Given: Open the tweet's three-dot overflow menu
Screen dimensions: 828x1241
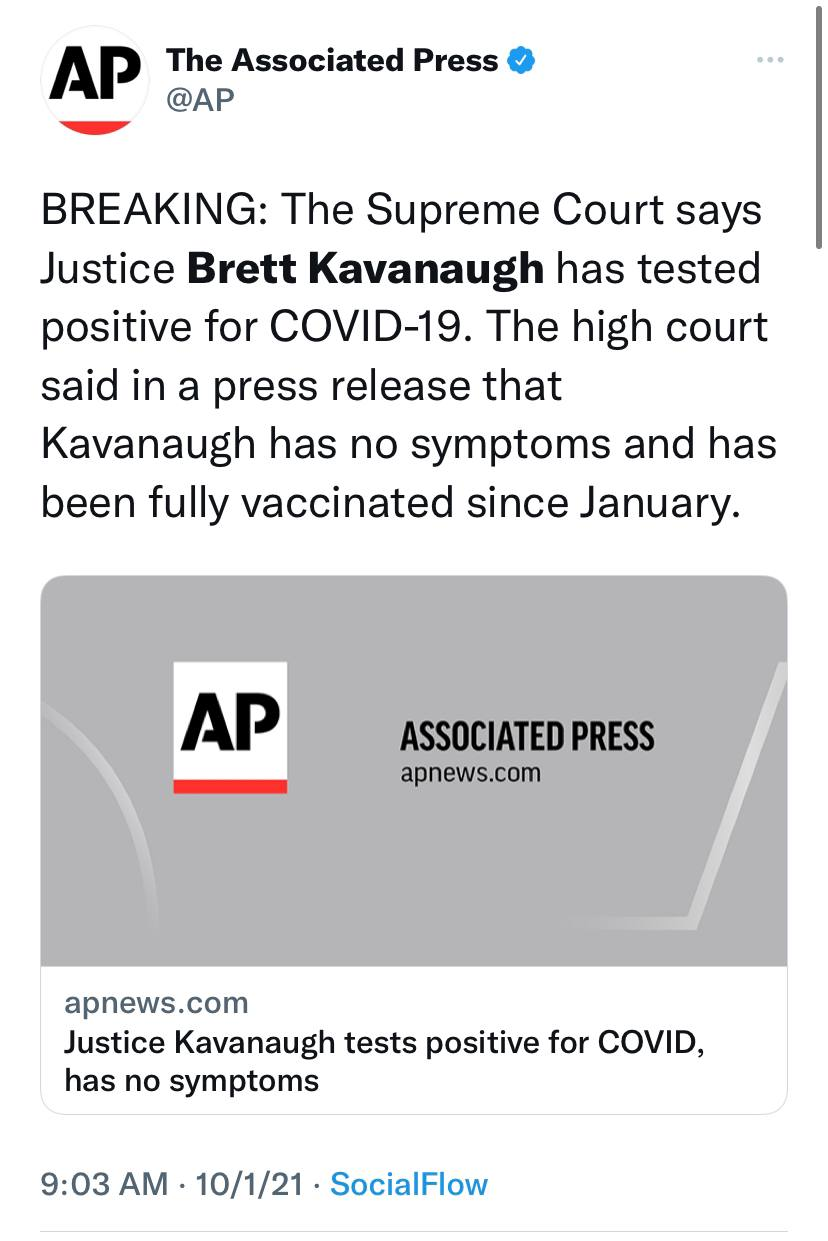Looking at the screenshot, I should [769, 61].
